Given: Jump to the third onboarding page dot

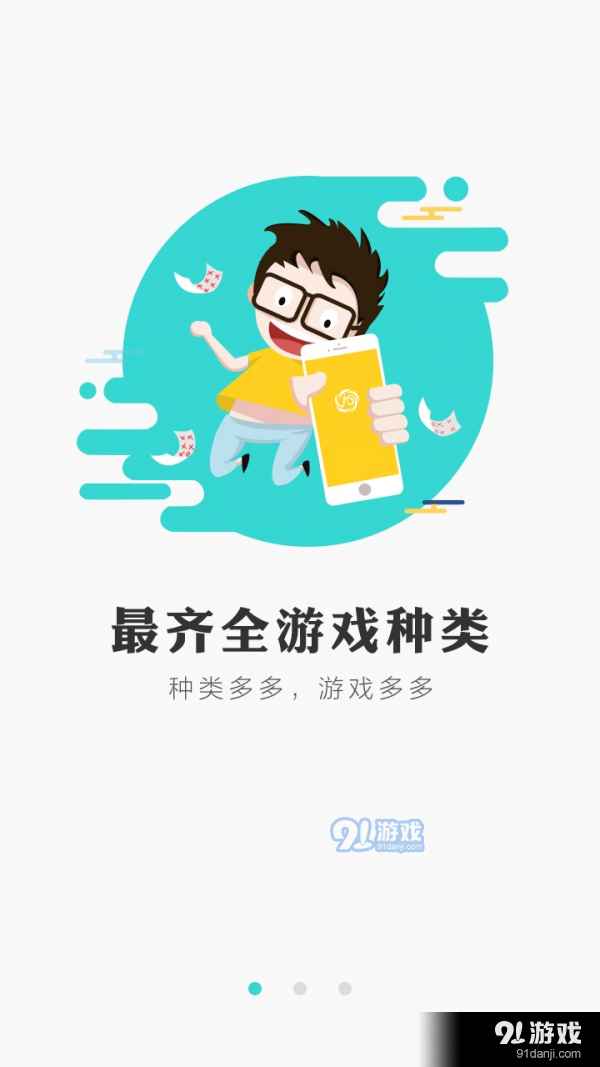Looking at the screenshot, I should coord(345,988).
